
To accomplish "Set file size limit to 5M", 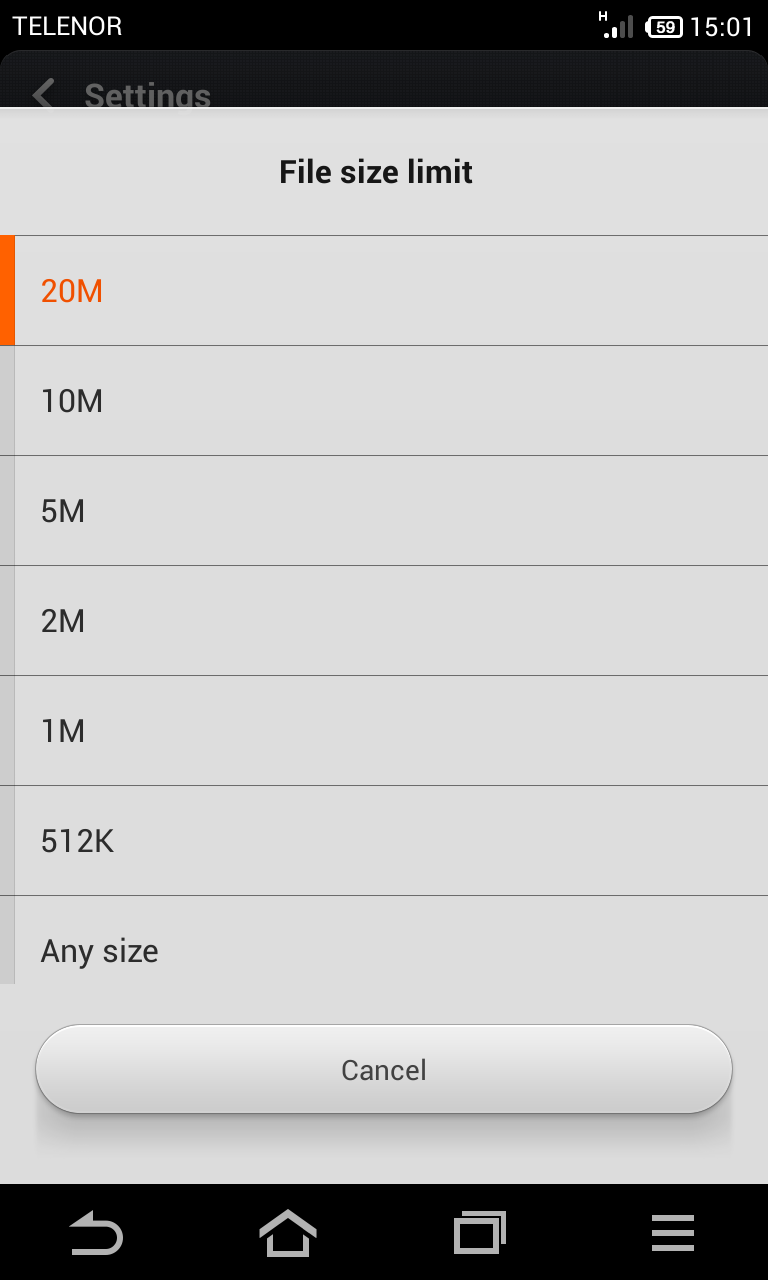I will 384,511.
